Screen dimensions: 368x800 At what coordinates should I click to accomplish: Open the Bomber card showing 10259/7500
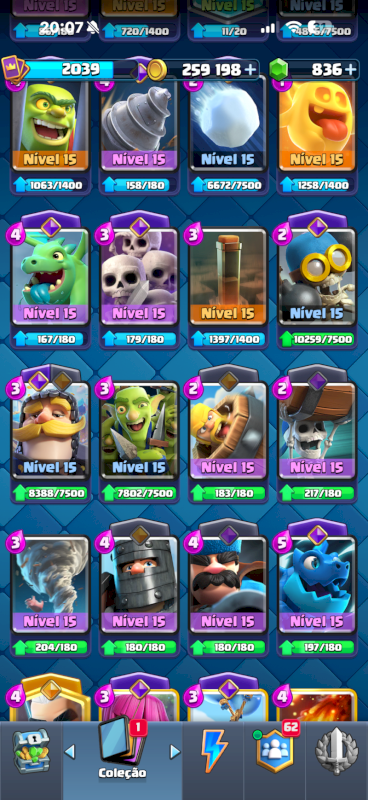click(317, 280)
